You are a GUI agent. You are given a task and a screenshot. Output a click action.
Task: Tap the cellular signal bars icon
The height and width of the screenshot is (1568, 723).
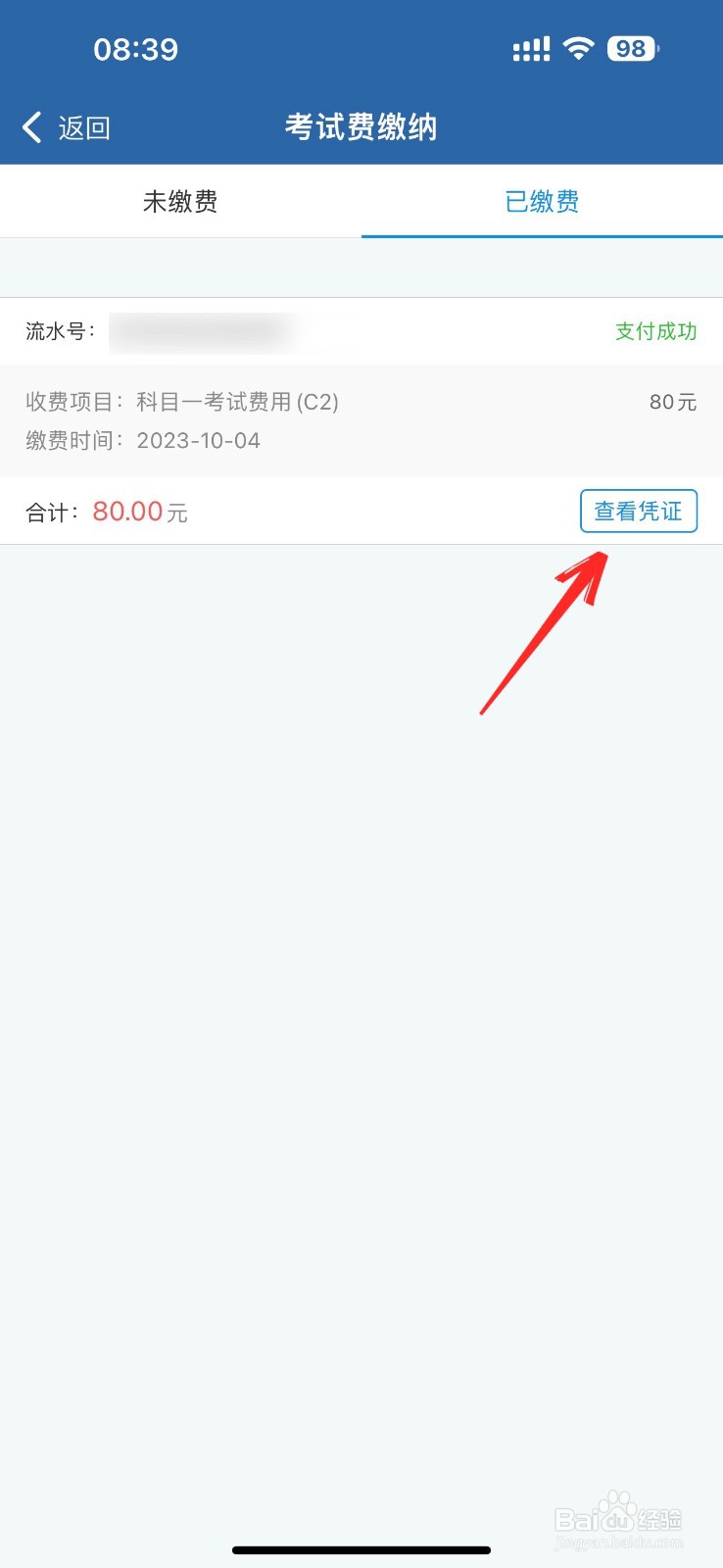tap(530, 47)
